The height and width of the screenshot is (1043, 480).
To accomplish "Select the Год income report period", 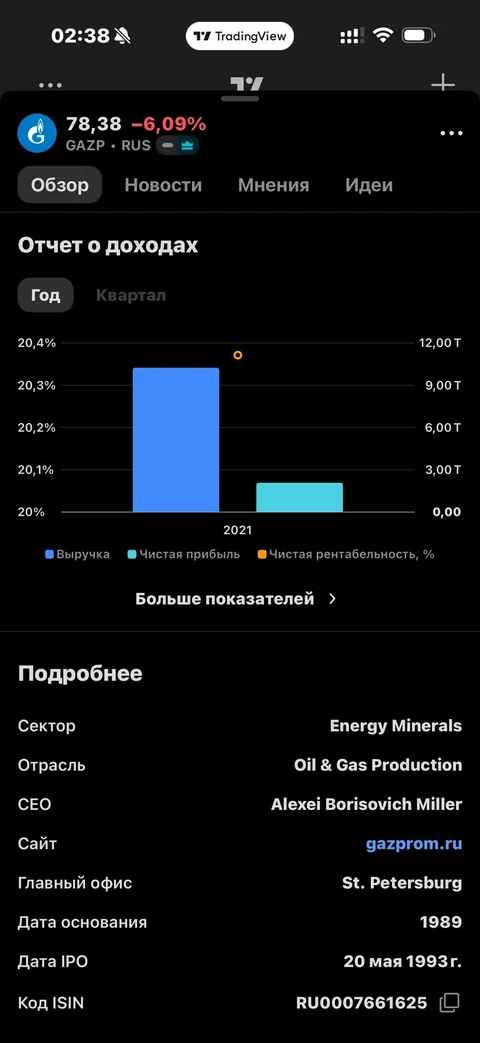I will (45, 295).
